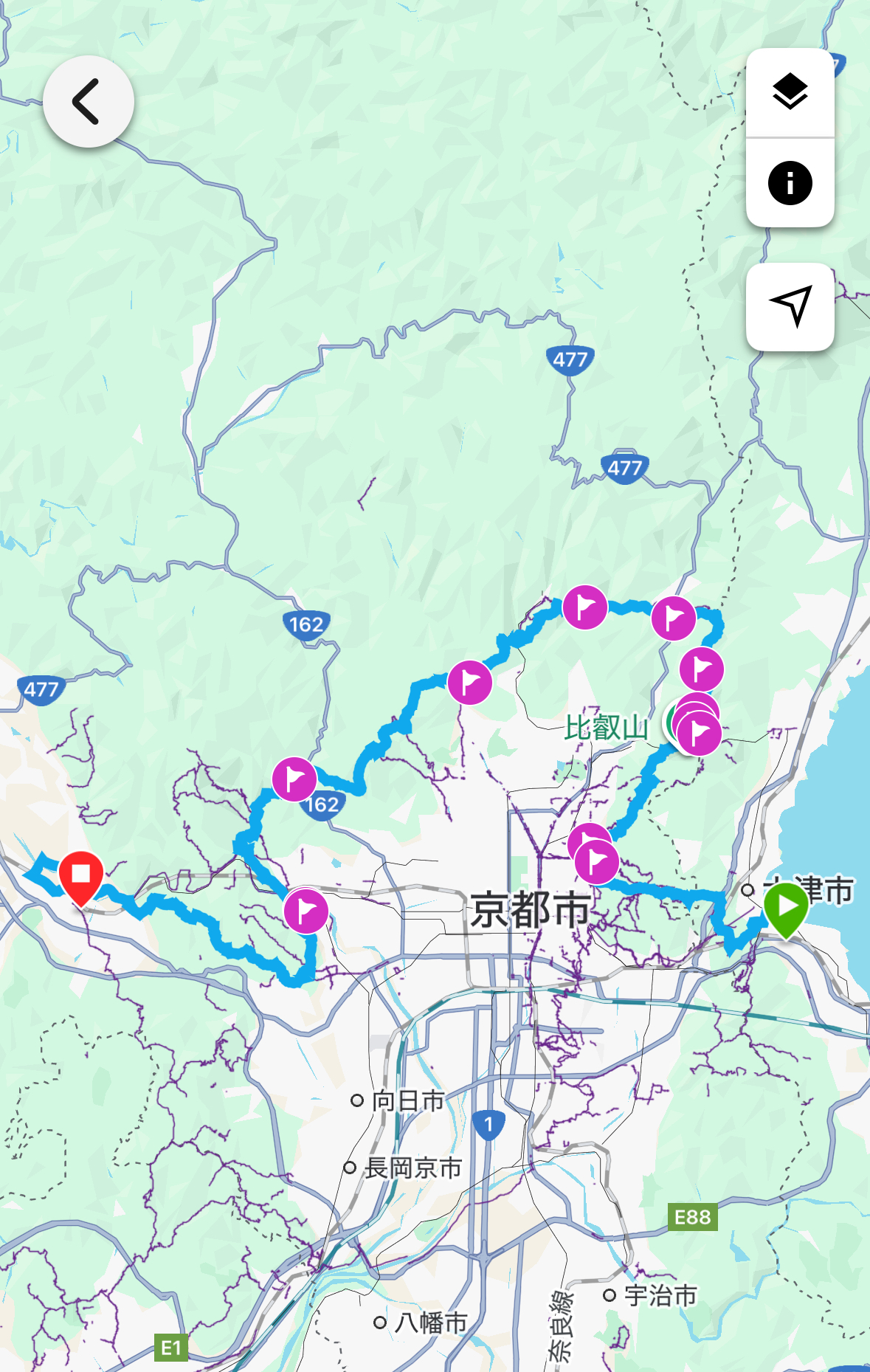Tap the green start marker near 大津市
The image size is (870, 1372).
click(786, 908)
